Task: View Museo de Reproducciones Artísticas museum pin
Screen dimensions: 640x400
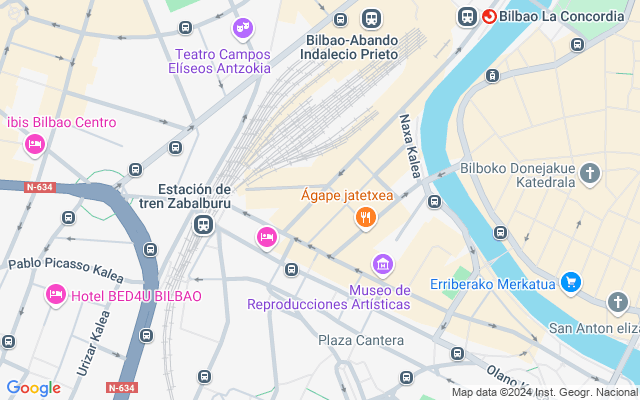Action: 383,265
